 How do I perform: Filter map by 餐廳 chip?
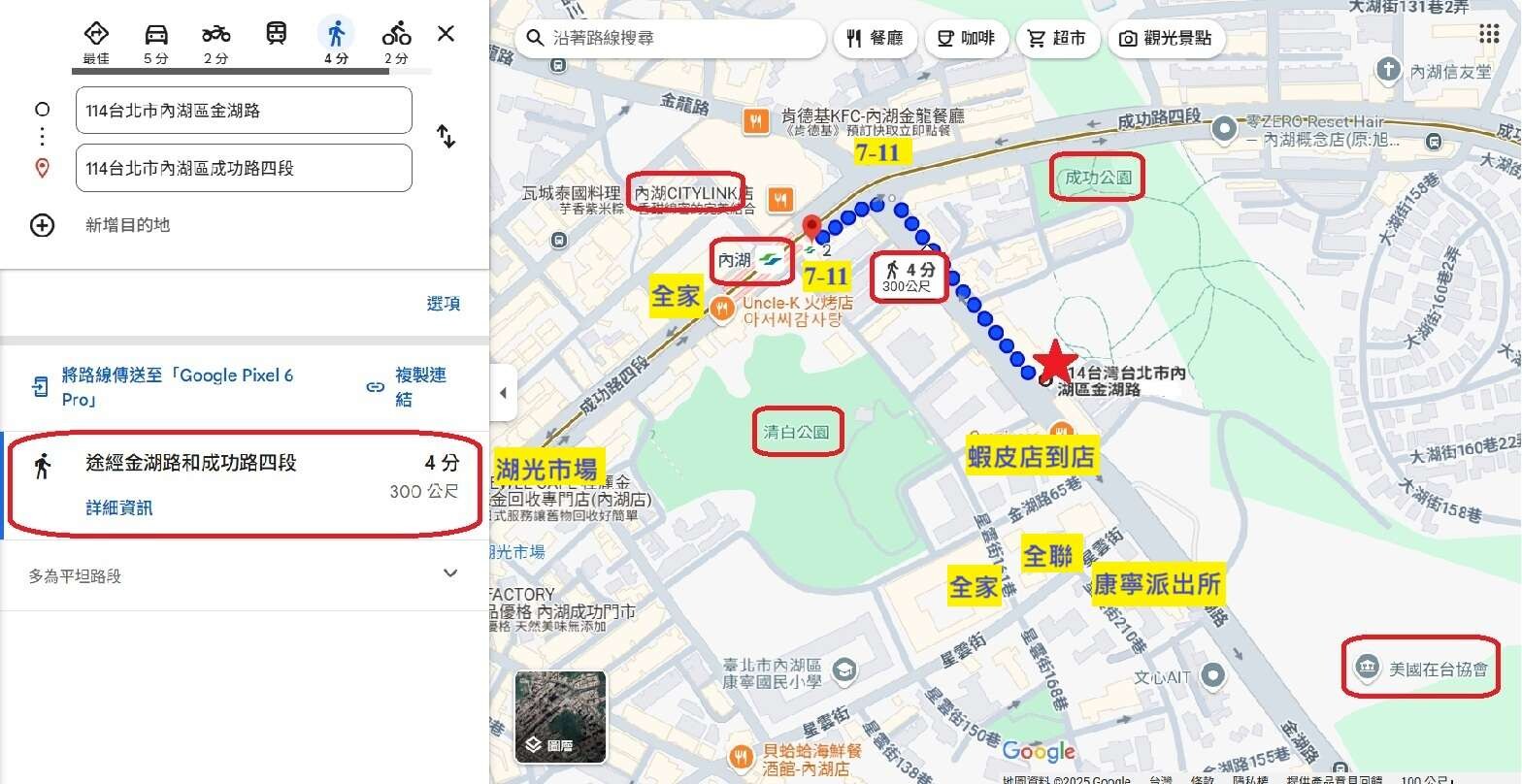(x=876, y=39)
